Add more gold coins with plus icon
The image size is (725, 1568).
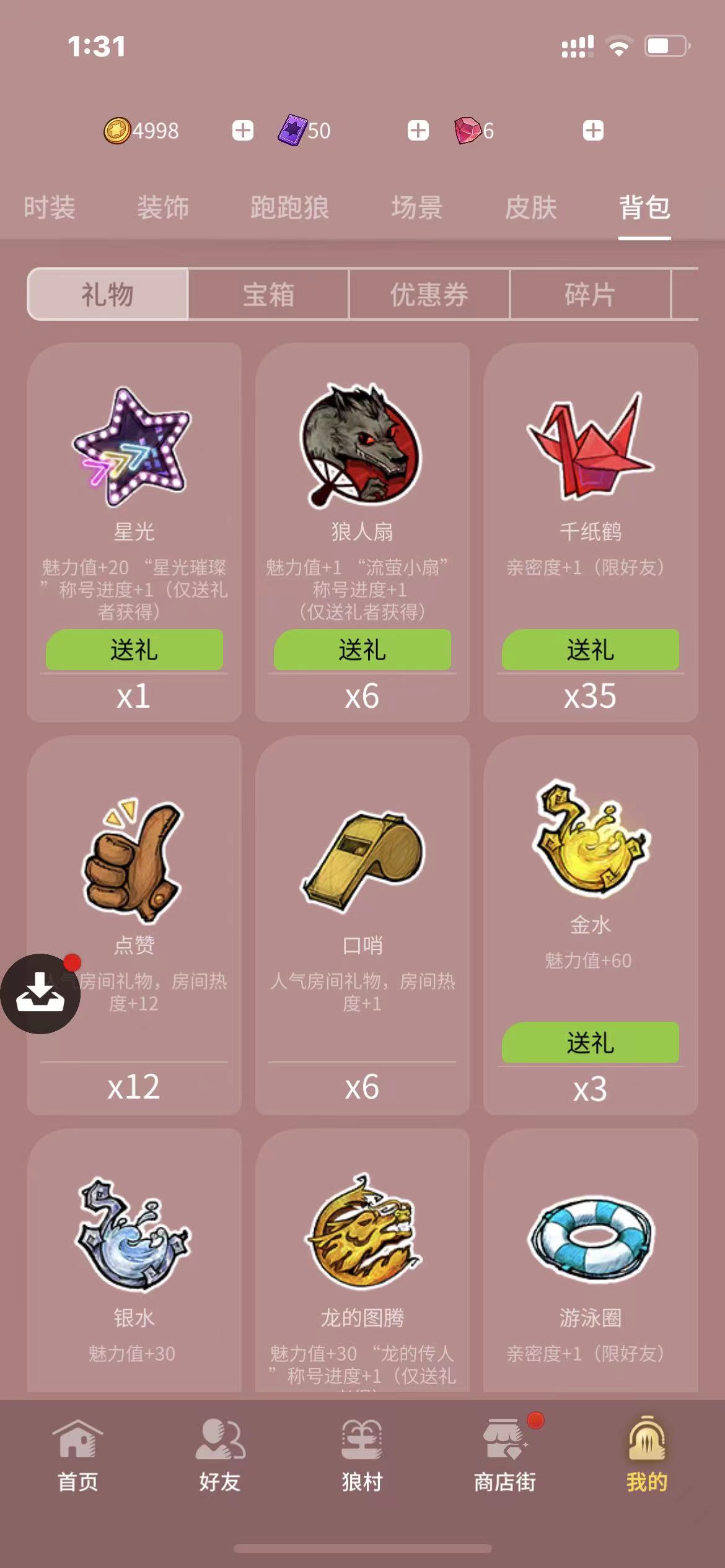click(243, 131)
